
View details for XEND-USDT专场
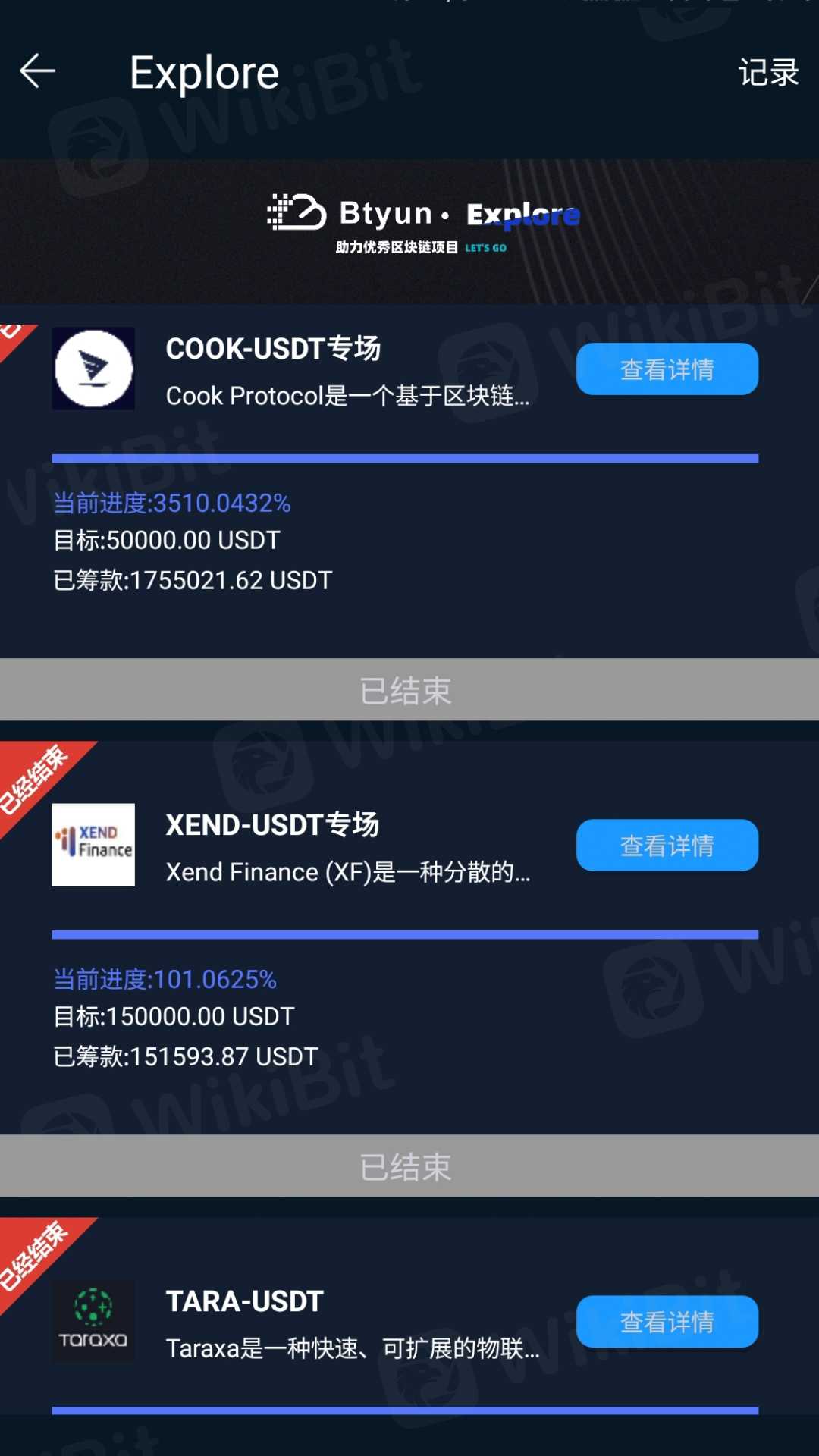667,846
